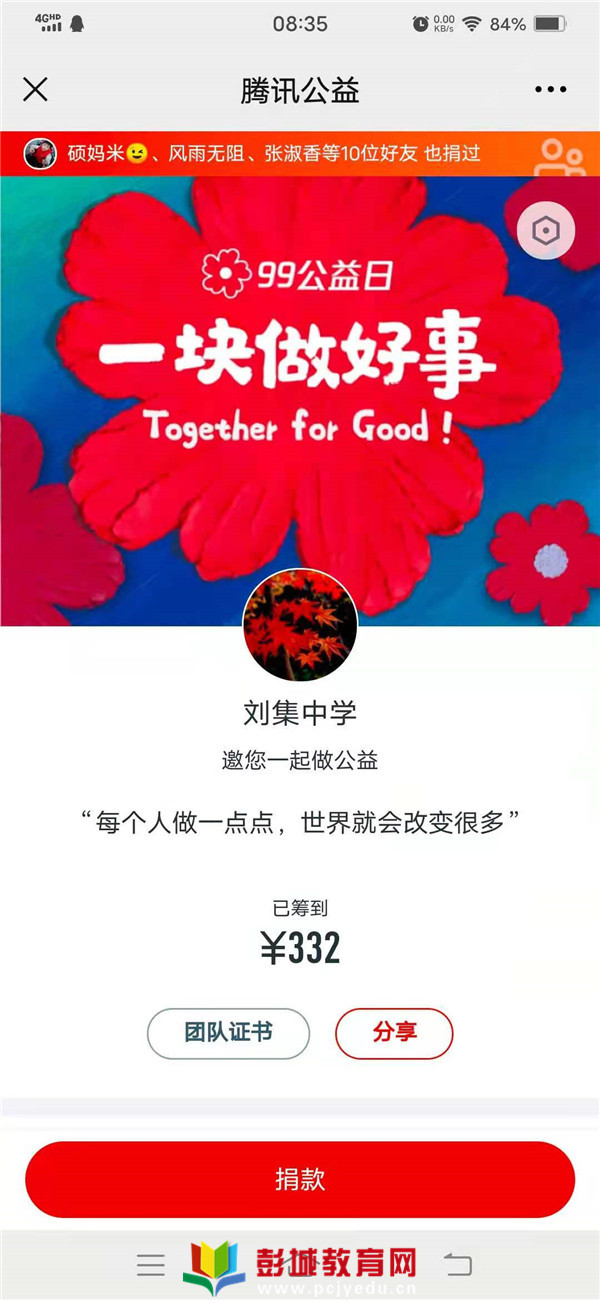Go back with system back button
Screen dimensions: 600x1300
coord(457,1264)
